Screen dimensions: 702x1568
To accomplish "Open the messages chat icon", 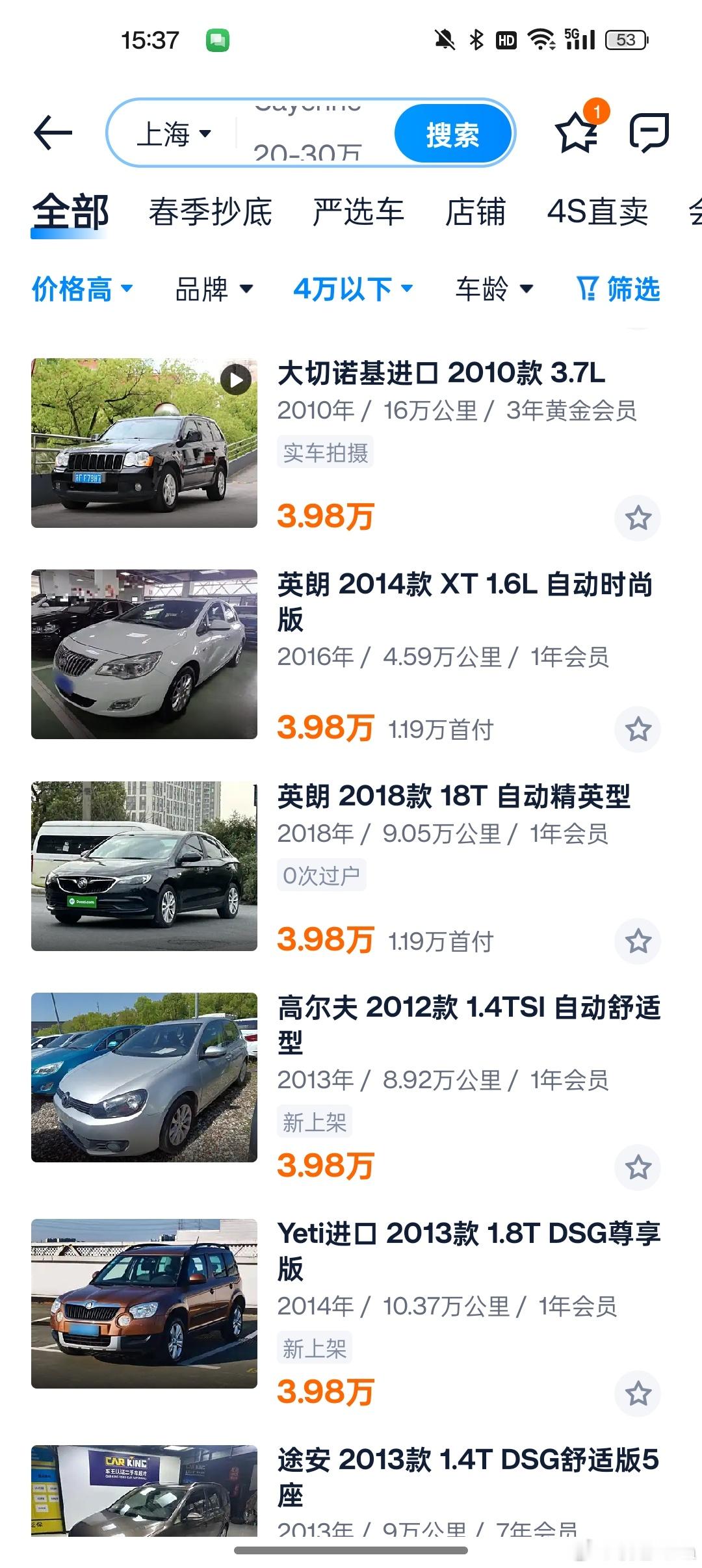I will 649,133.
